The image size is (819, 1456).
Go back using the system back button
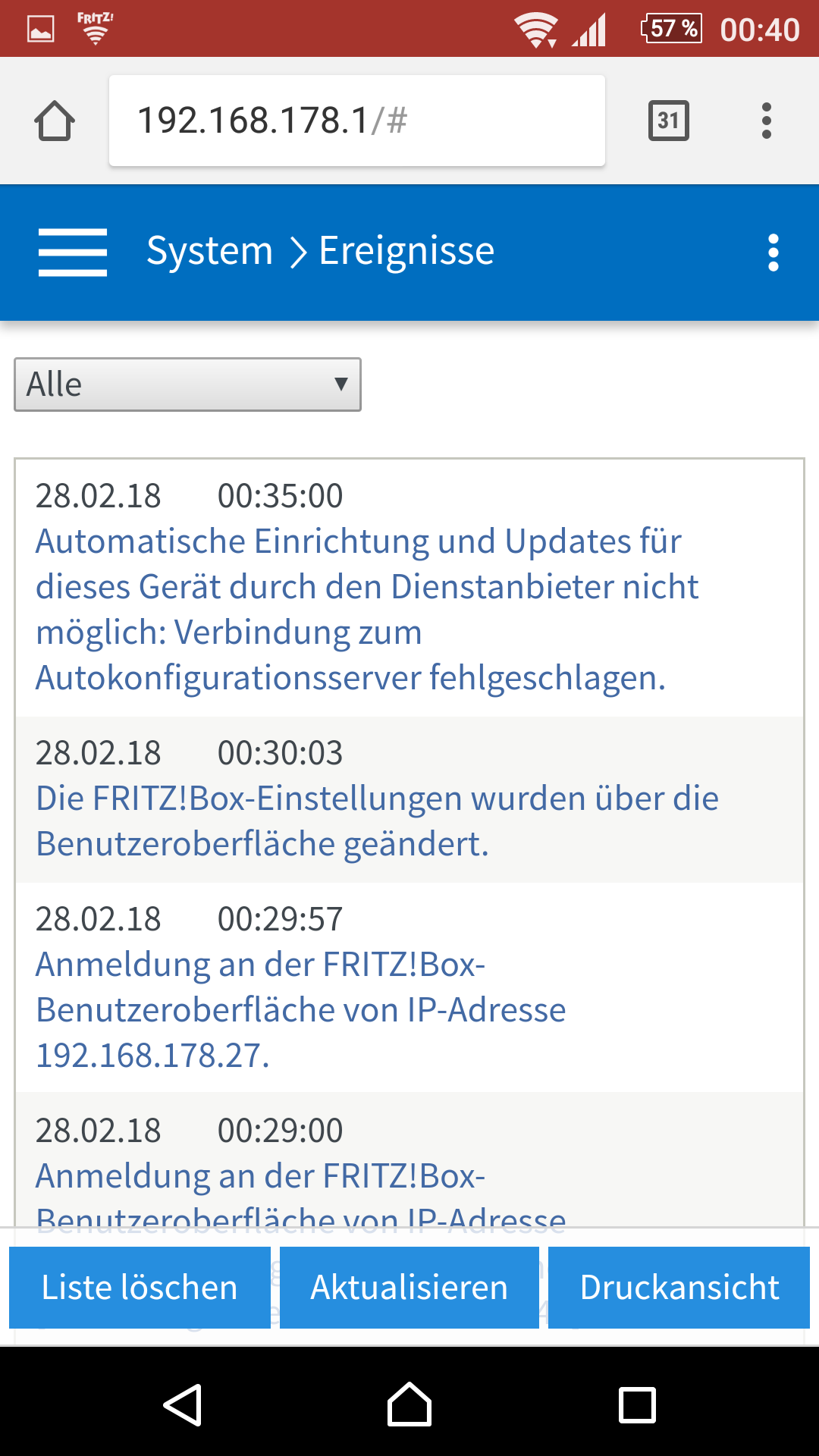(183, 1404)
